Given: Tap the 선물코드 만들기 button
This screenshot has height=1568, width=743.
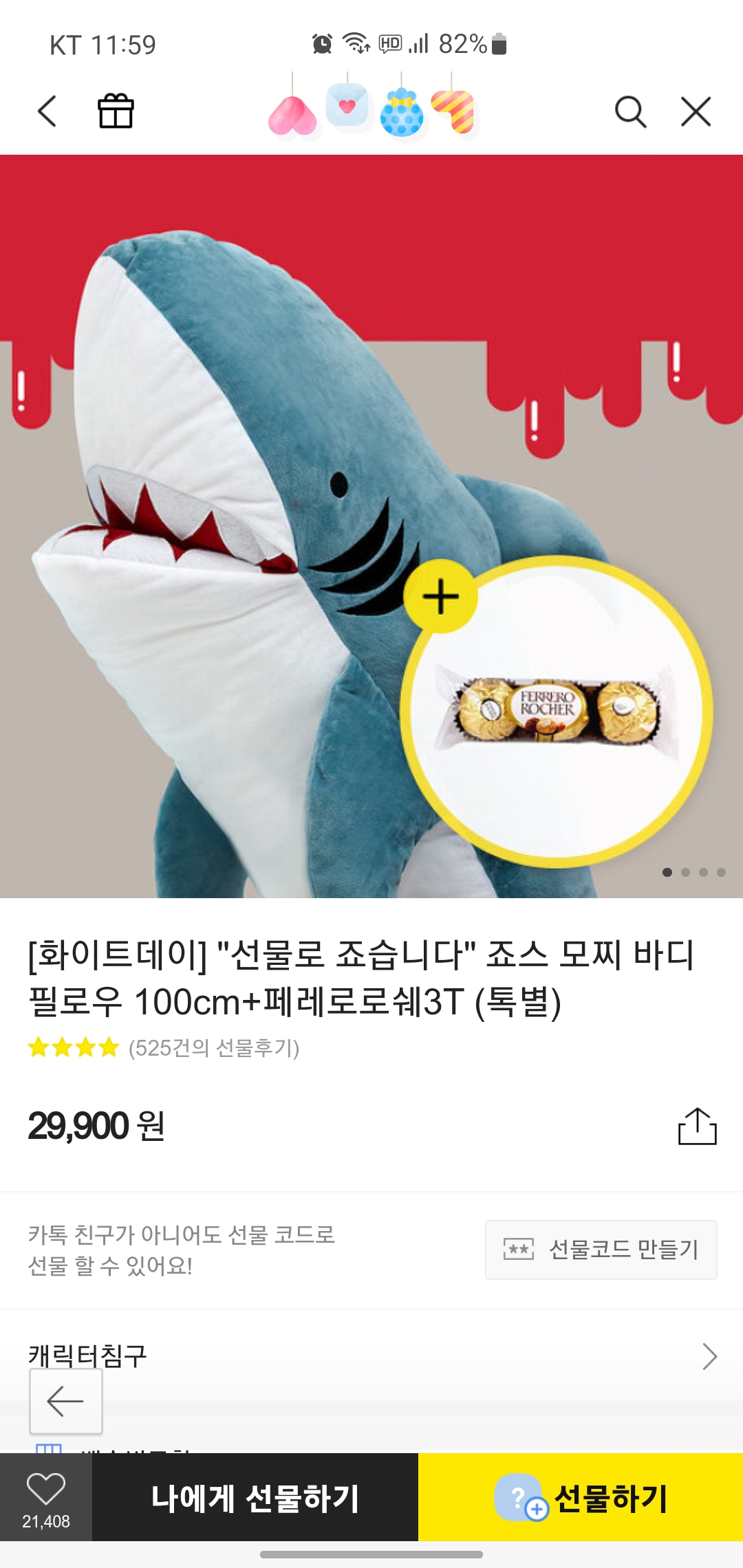Looking at the screenshot, I should (x=601, y=1250).
